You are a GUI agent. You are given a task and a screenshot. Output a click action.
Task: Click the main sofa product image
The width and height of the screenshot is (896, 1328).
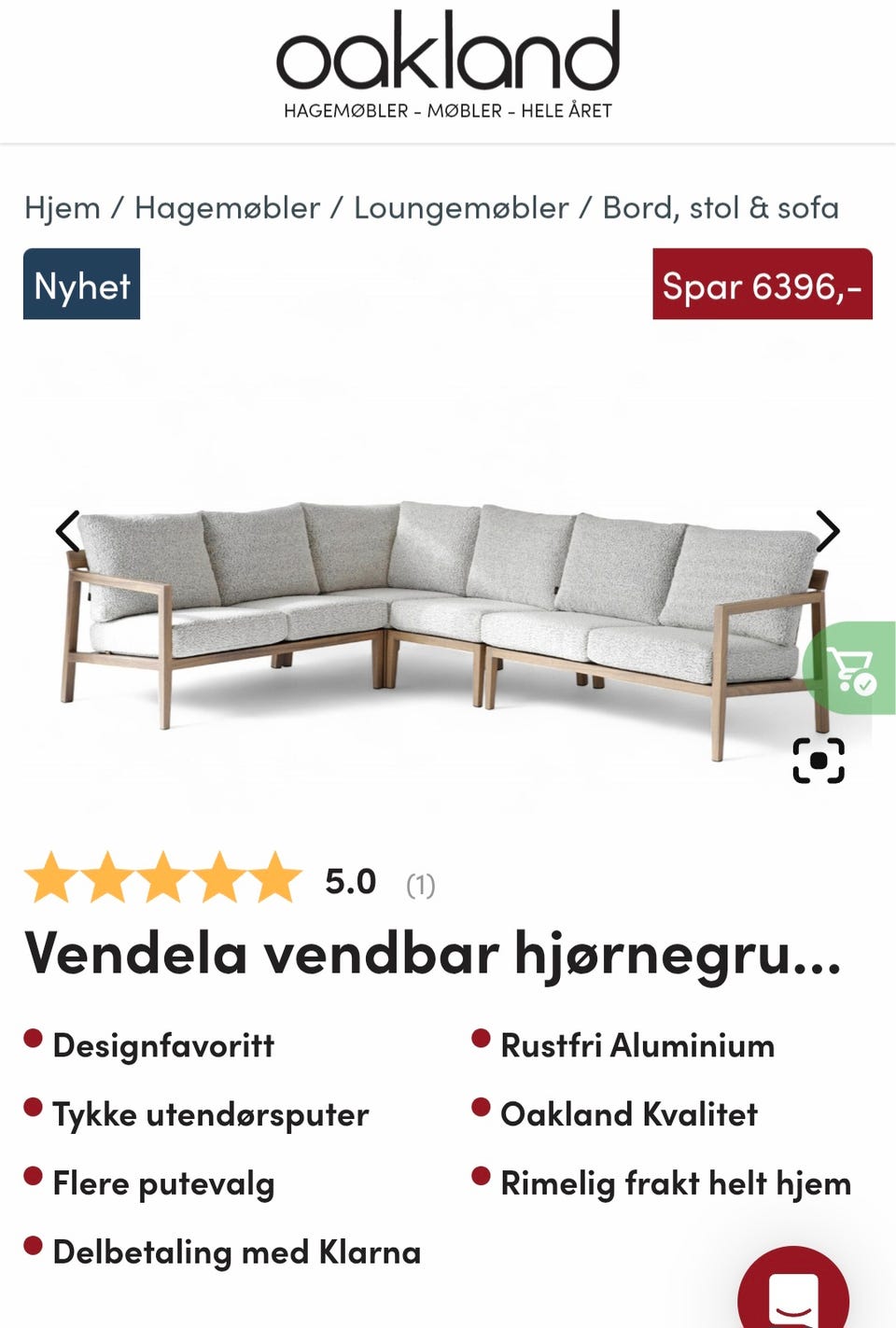tap(448, 597)
